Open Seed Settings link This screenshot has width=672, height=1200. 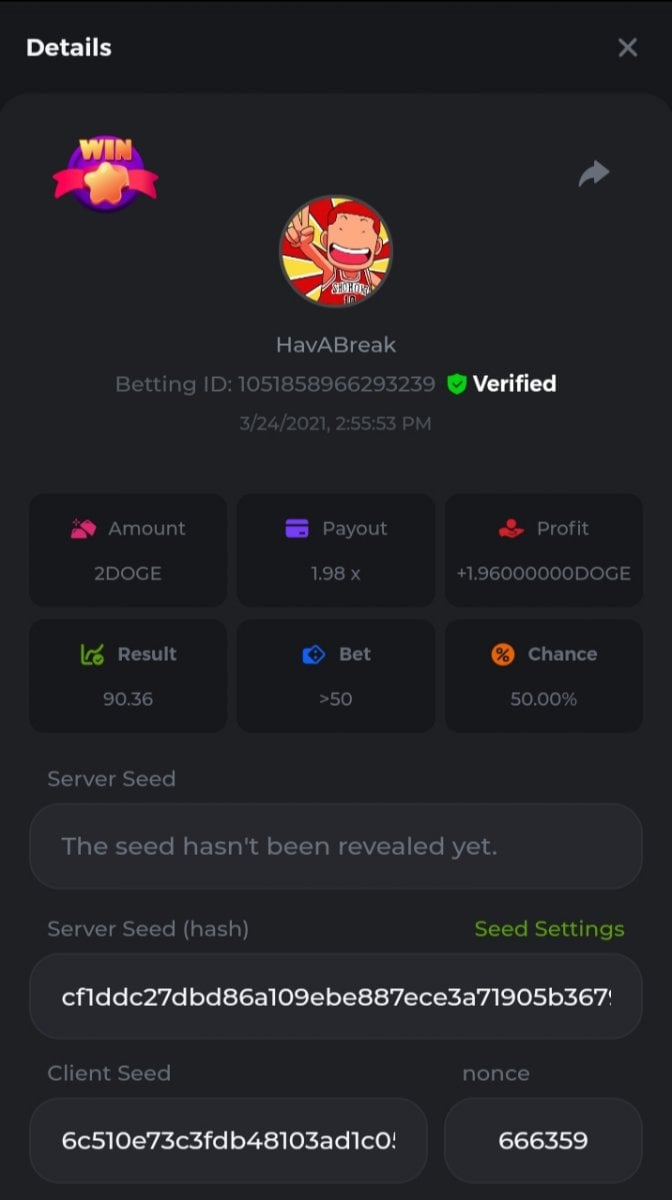click(x=549, y=929)
